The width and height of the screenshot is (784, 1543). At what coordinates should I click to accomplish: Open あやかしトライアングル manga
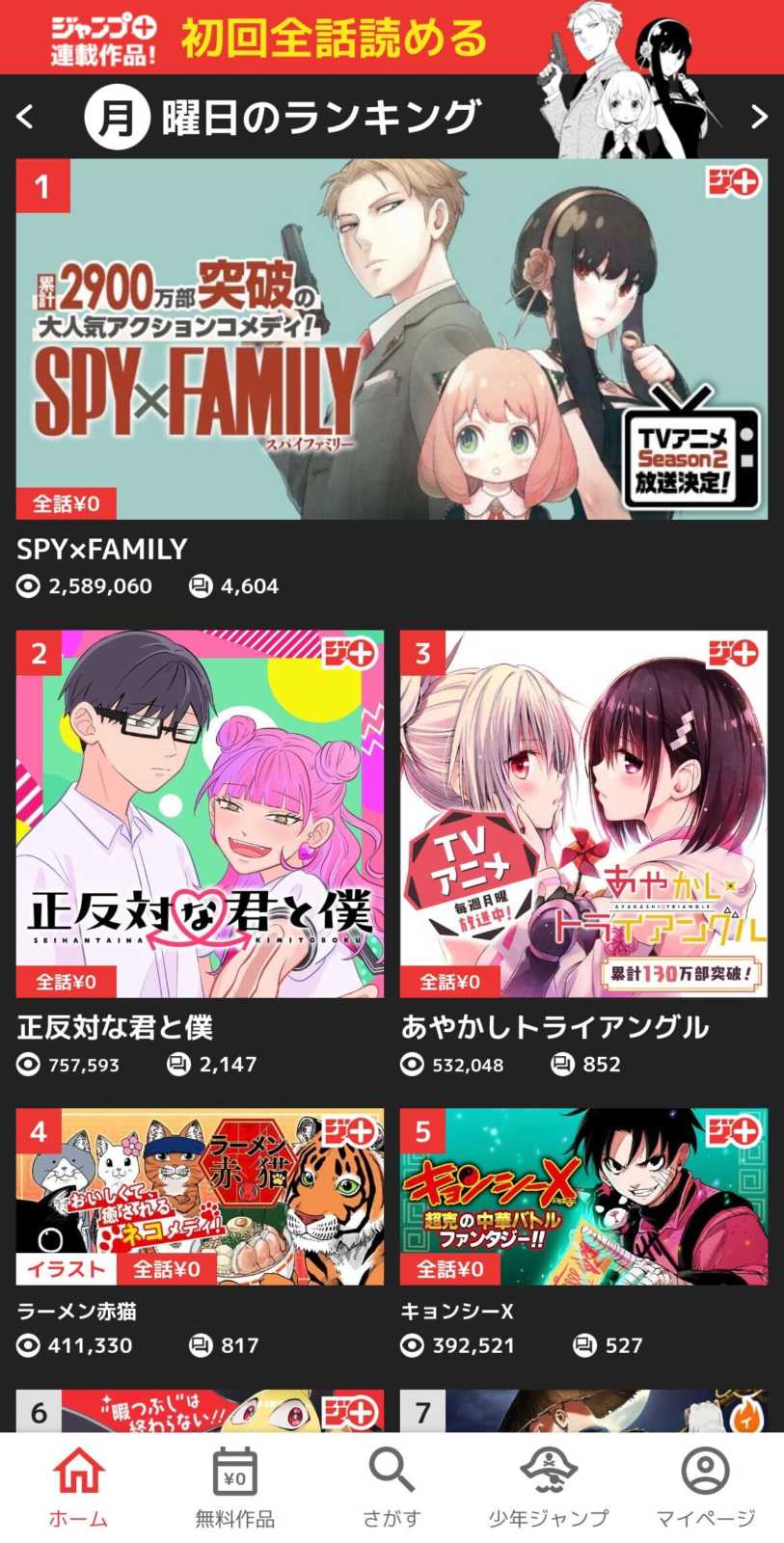583,814
